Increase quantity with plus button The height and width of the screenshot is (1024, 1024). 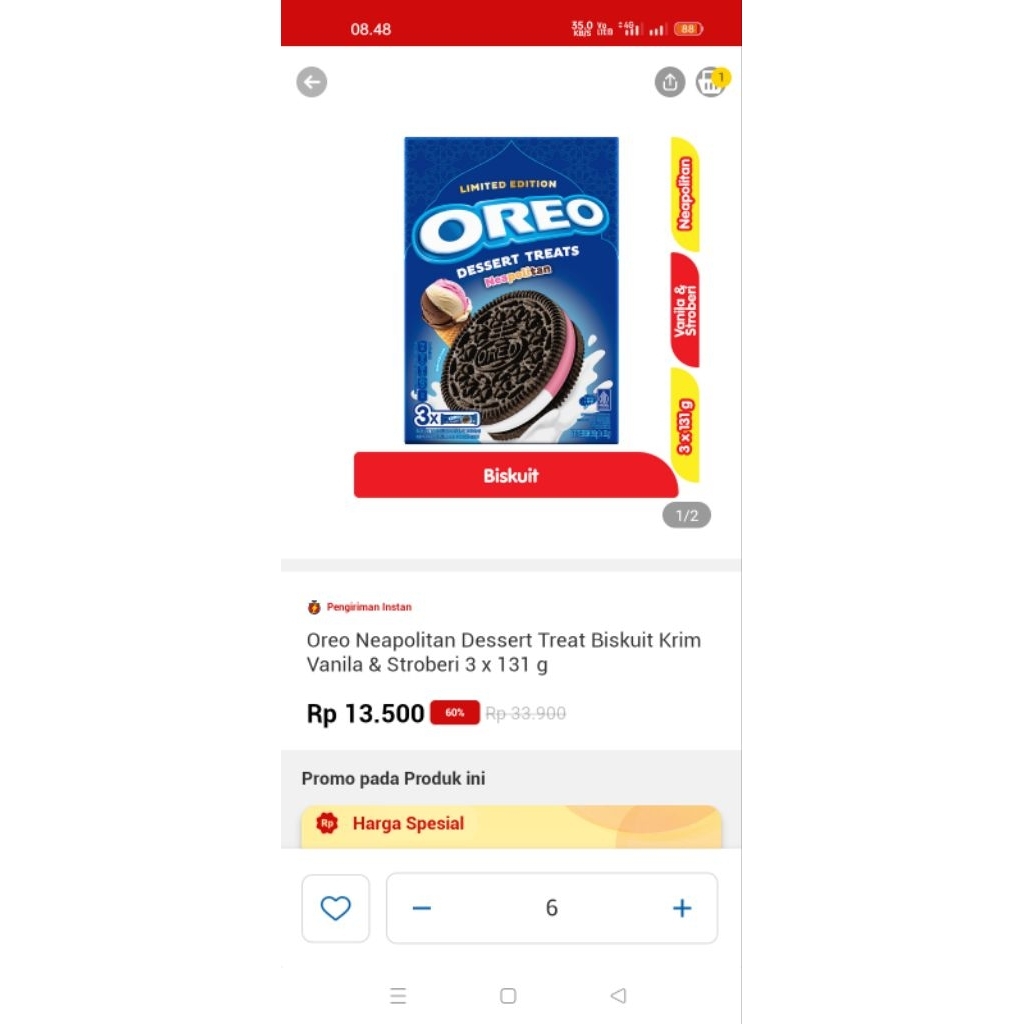[x=682, y=908]
